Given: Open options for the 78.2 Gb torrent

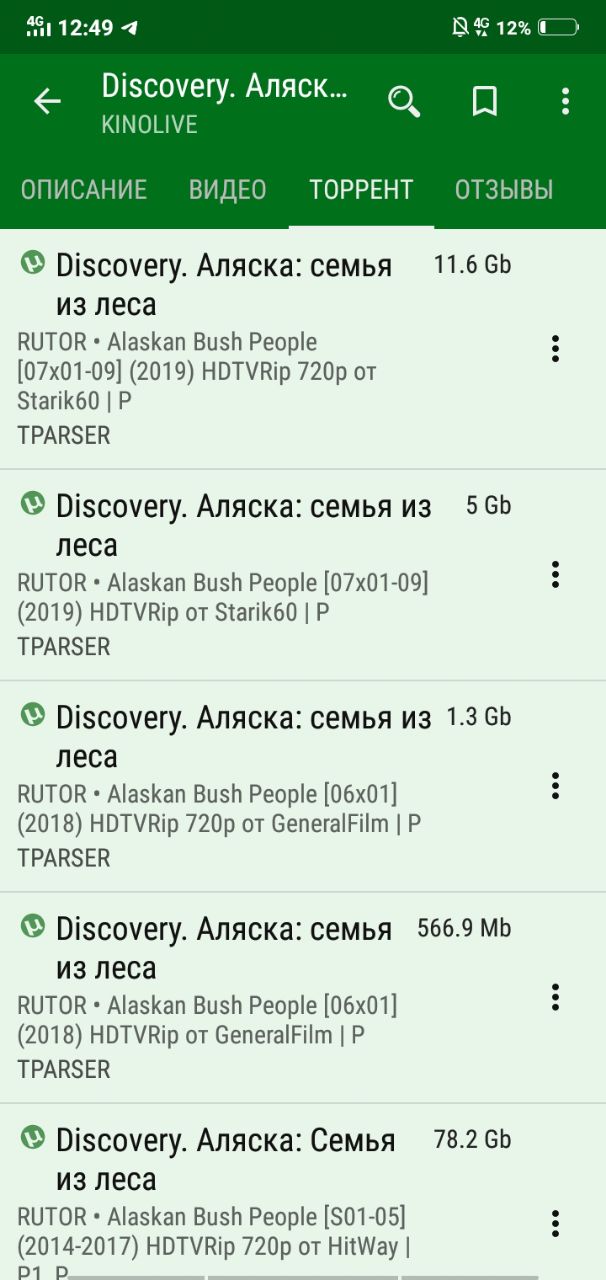Looking at the screenshot, I should [555, 1223].
